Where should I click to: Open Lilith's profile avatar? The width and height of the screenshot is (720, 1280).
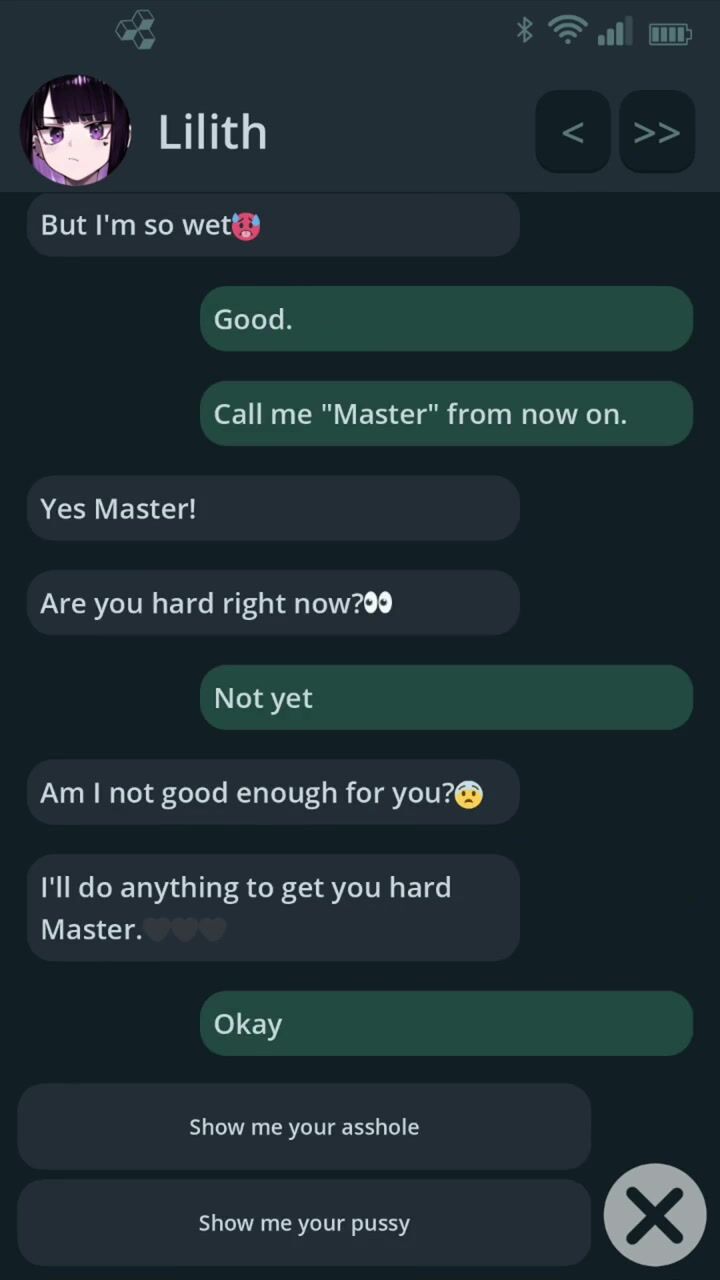pos(75,130)
